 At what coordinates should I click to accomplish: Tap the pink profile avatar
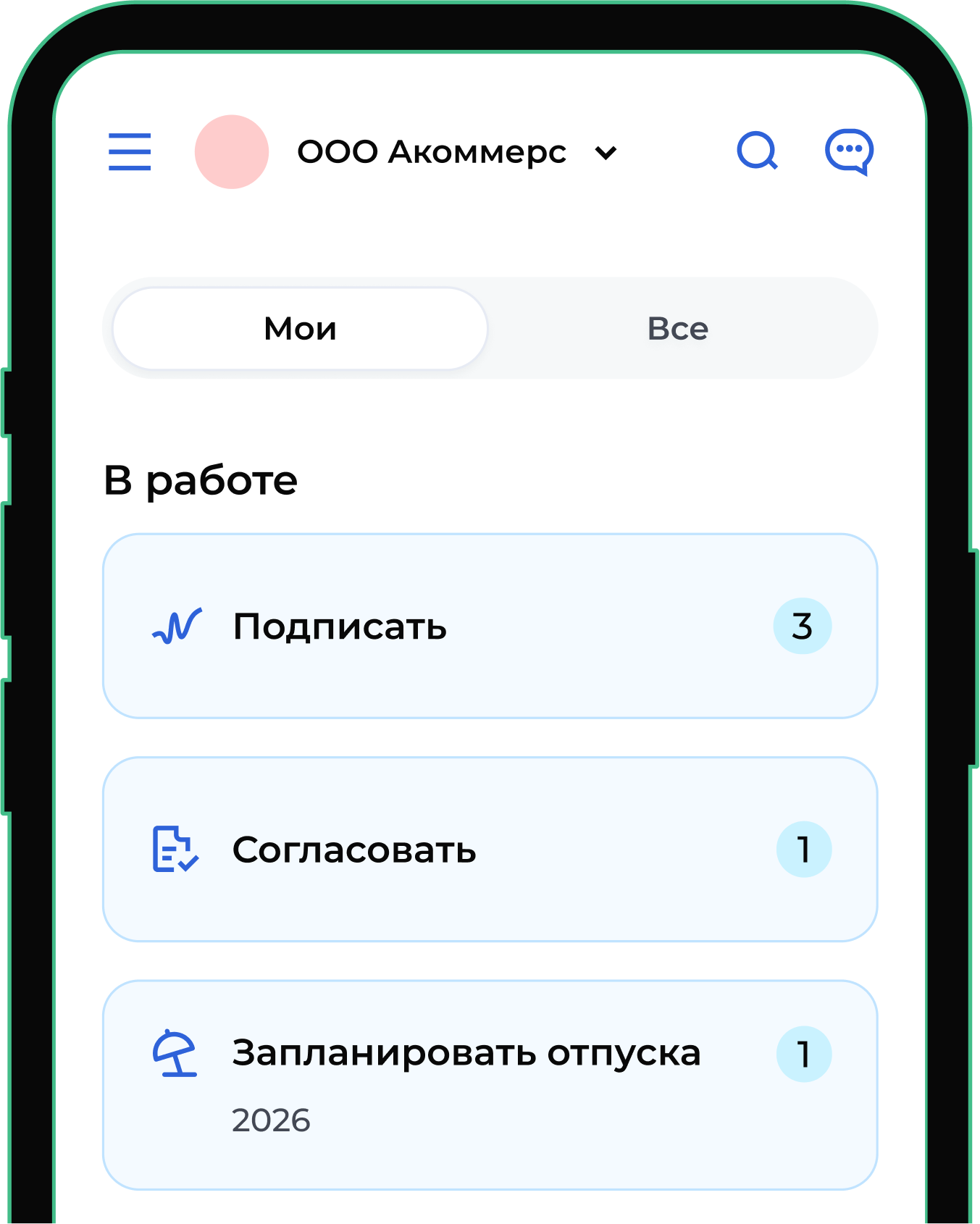point(232,152)
